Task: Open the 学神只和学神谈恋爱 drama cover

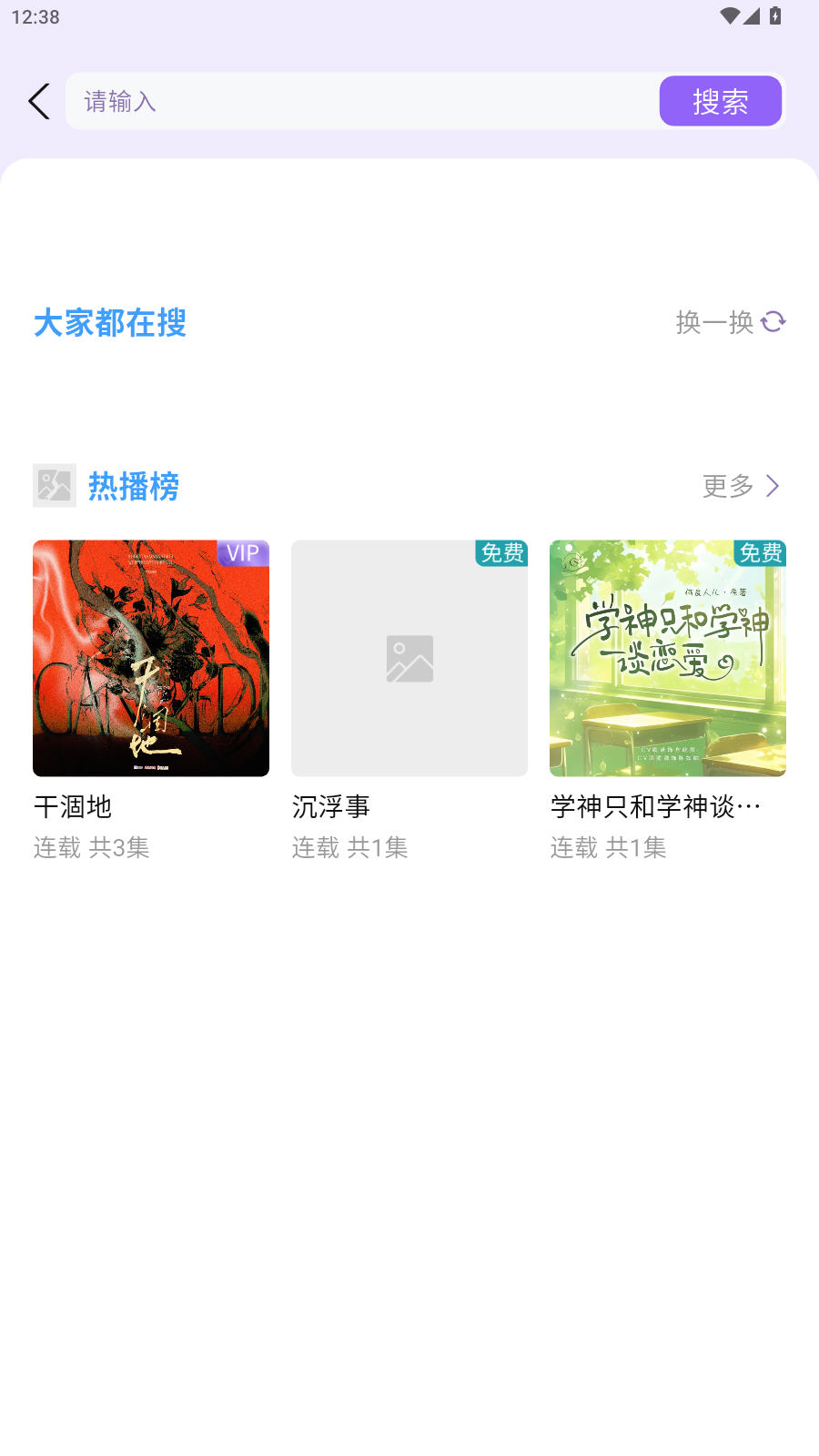Action: [x=667, y=659]
